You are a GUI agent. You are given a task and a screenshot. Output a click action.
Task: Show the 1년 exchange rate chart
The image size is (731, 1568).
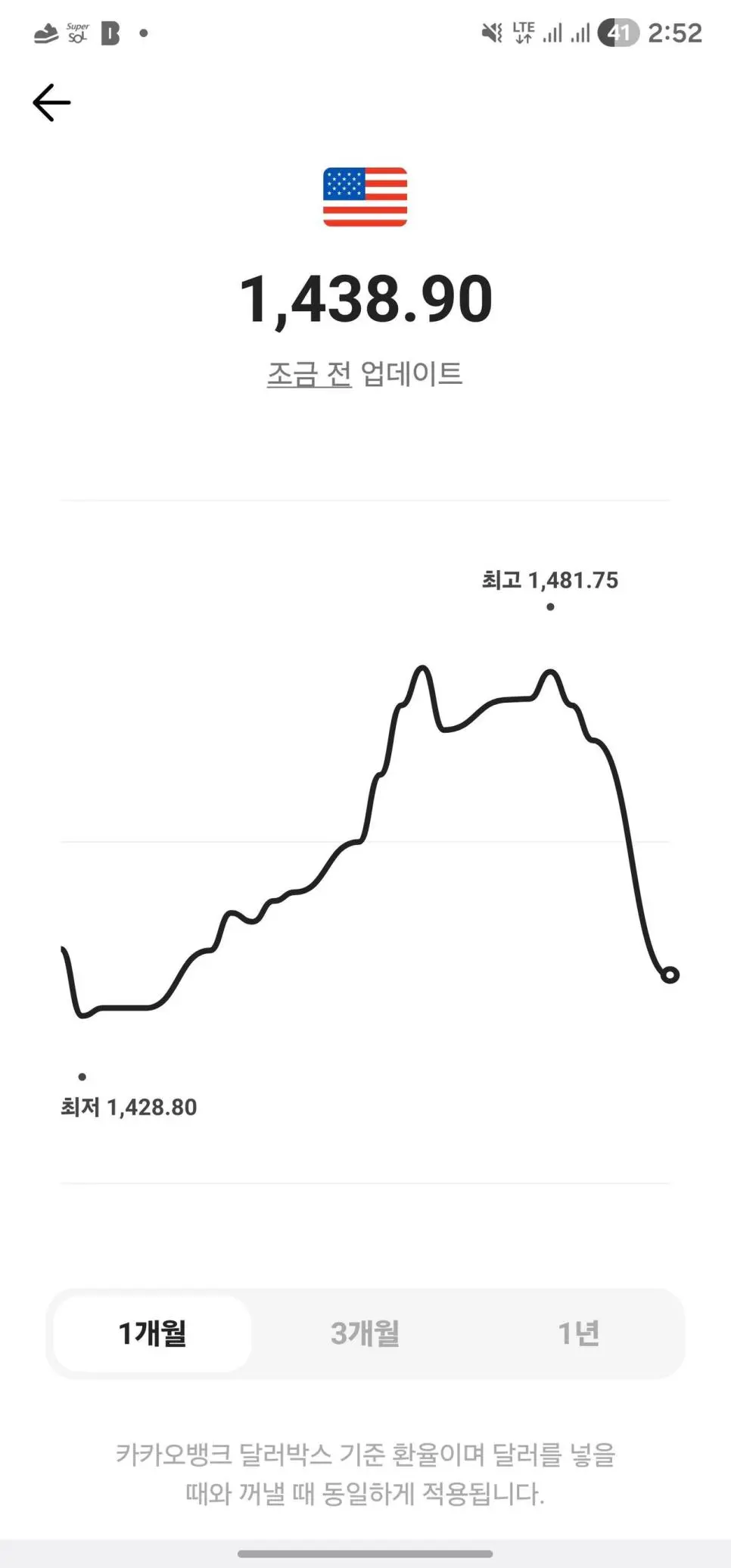(578, 1333)
